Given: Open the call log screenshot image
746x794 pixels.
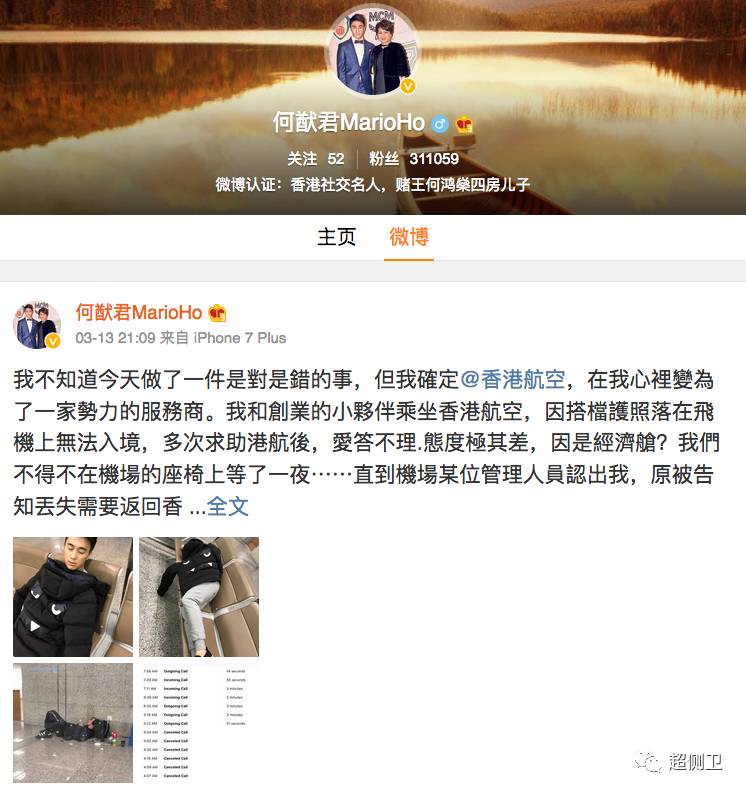Looking at the screenshot, I should [x=198, y=722].
